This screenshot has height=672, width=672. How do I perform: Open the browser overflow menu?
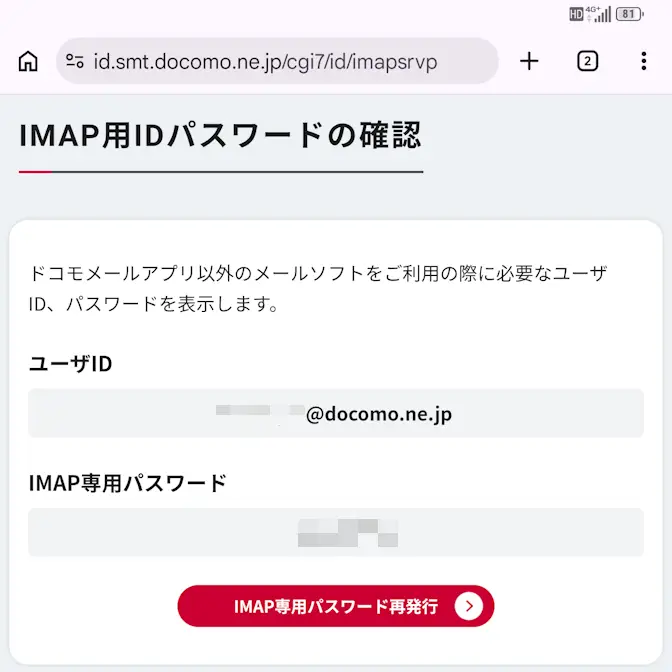point(643,61)
